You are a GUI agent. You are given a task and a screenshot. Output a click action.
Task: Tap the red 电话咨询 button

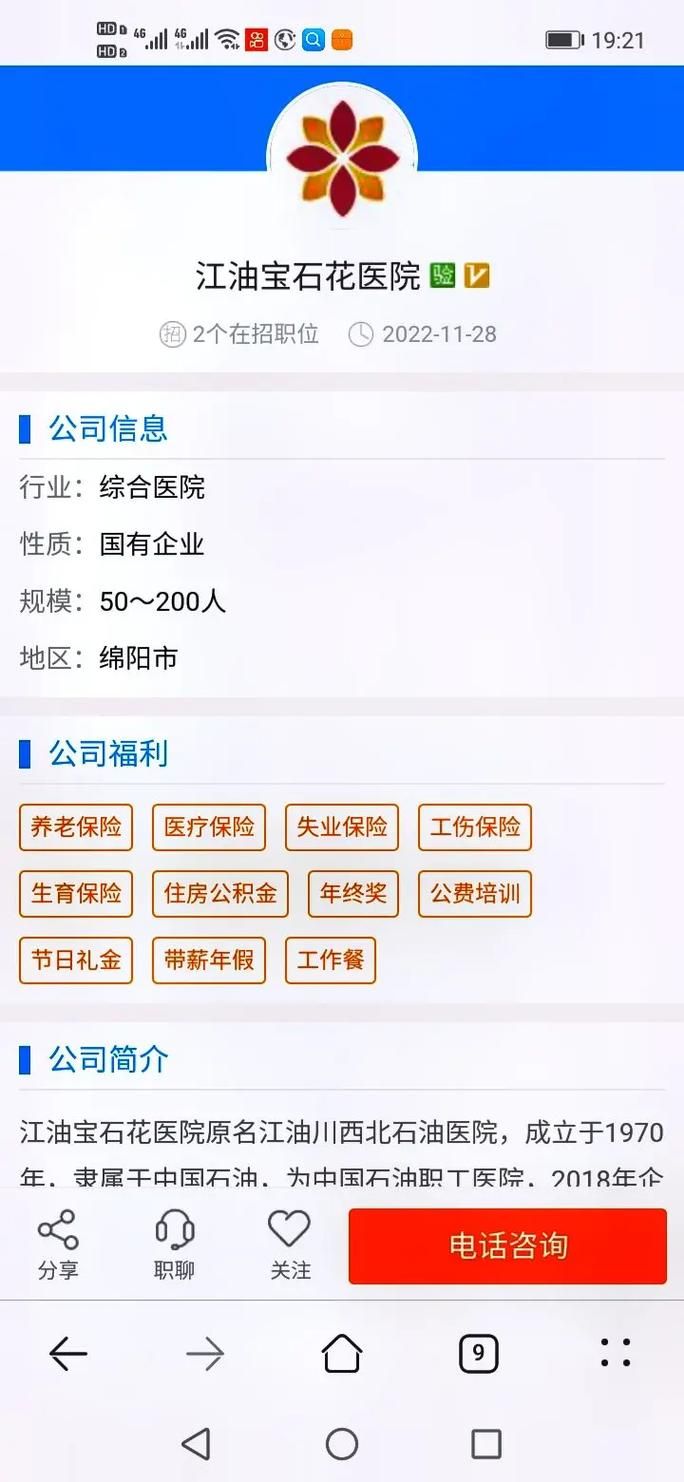tap(507, 1246)
